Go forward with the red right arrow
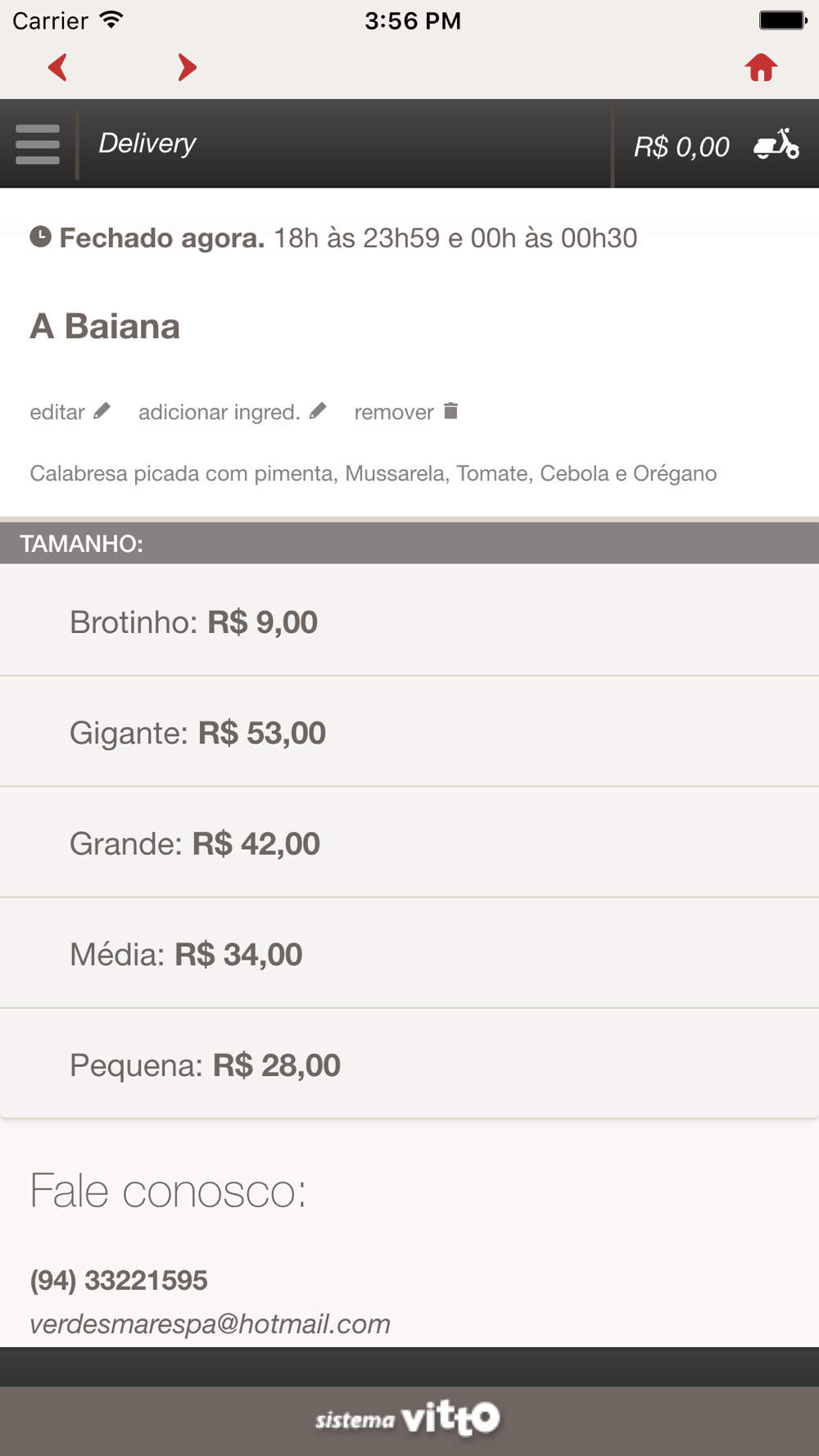Viewport: 819px width, 1456px height. (x=188, y=67)
